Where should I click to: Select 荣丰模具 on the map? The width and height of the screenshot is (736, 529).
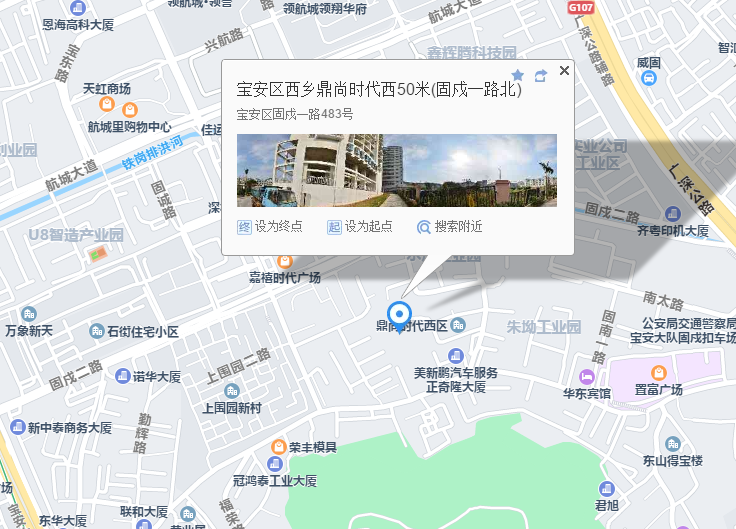point(312,447)
